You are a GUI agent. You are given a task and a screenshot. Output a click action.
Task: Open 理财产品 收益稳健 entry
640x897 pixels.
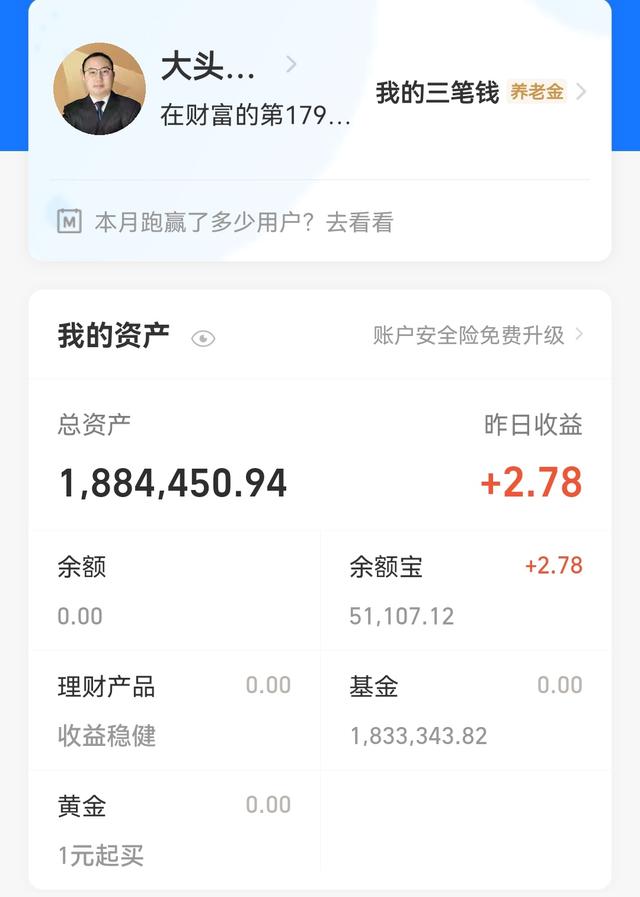[174, 710]
